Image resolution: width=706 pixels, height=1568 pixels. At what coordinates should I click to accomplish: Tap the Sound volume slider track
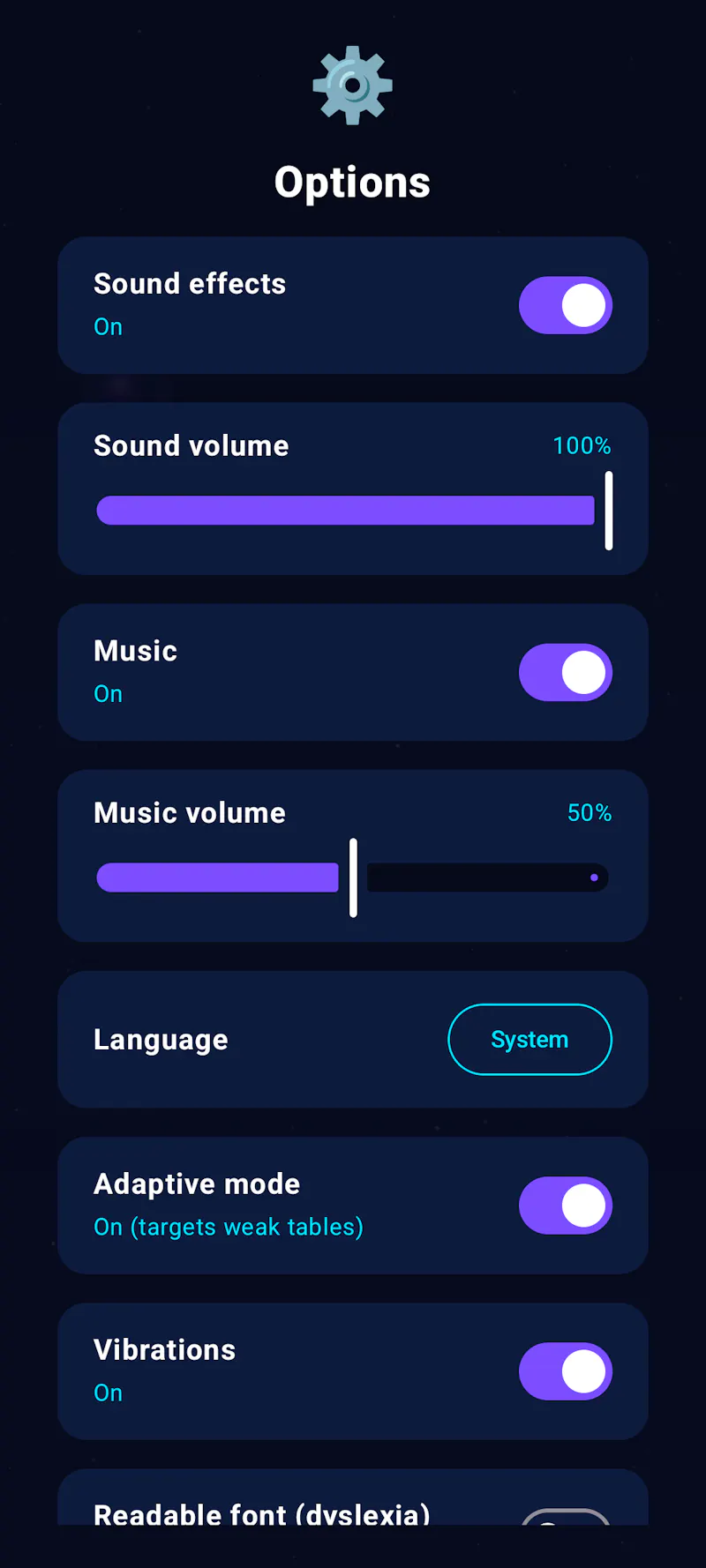click(353, 511)
